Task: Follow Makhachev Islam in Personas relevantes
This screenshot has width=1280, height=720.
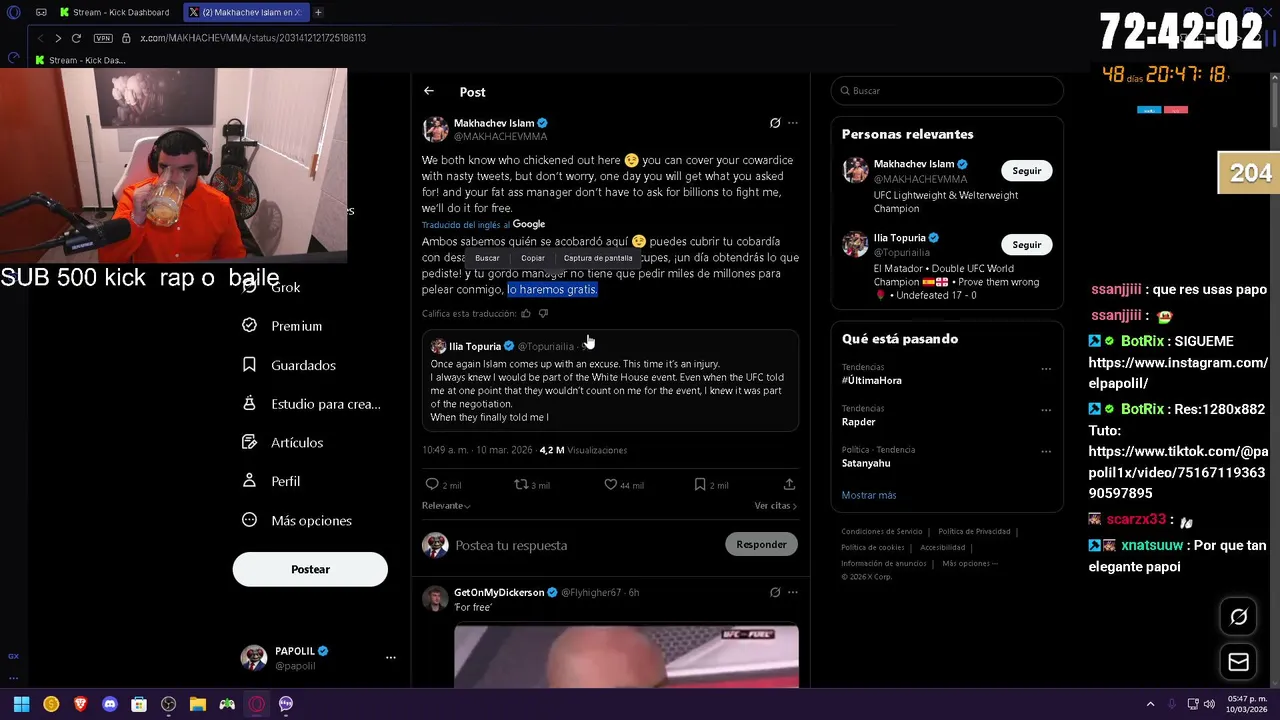Action: [1026, 171]
